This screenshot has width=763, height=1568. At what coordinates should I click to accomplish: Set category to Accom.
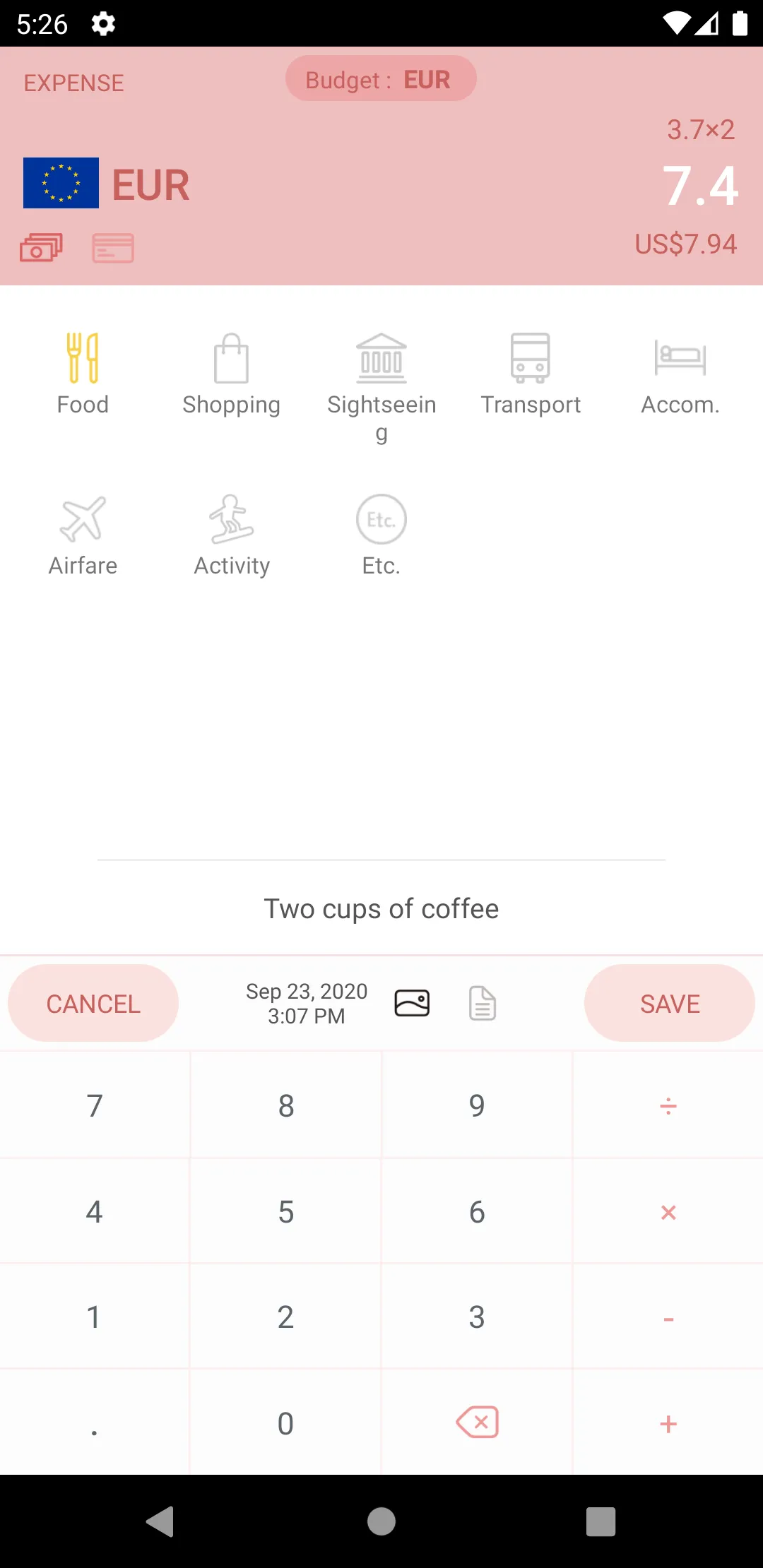click(680, 374)
